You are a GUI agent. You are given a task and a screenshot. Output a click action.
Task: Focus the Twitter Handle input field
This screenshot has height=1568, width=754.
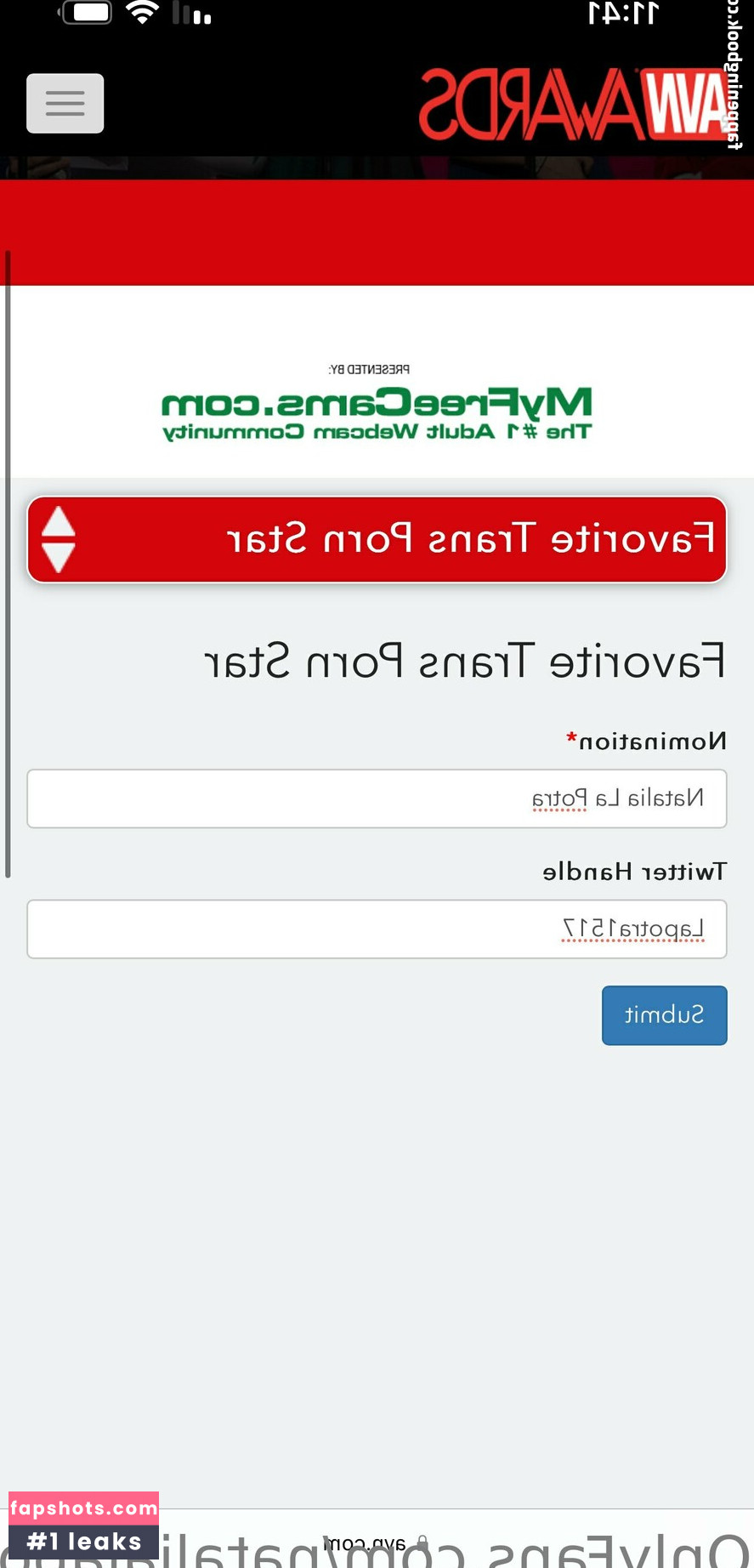pyautogui.click(x=377, y=929)
